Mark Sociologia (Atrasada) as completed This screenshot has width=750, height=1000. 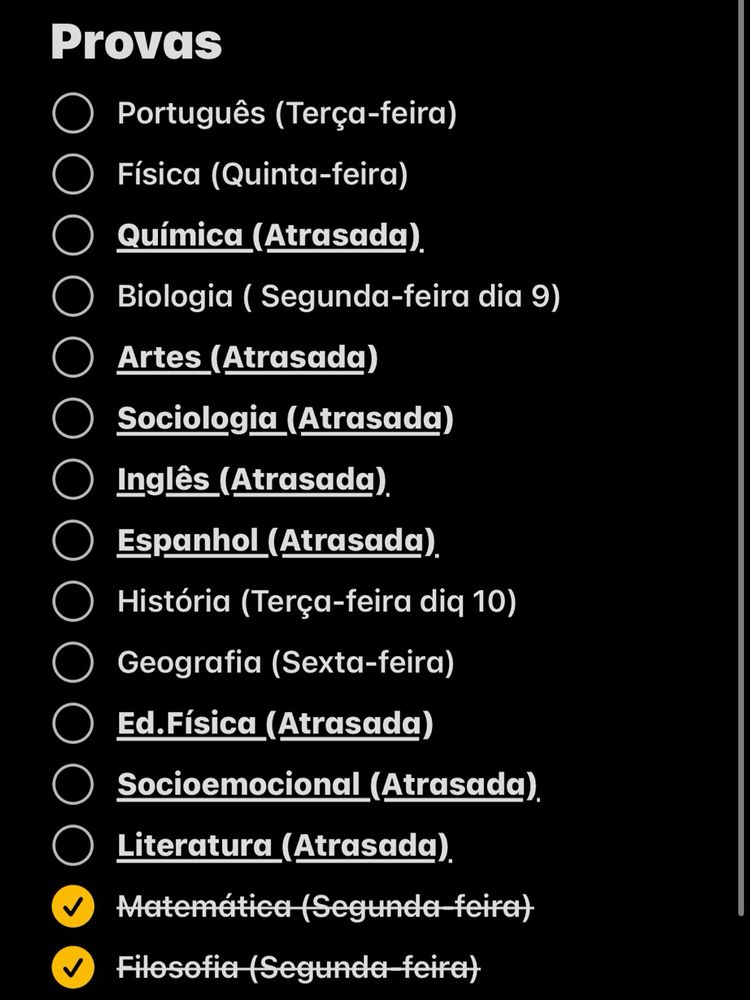click(x=73, y=419)
